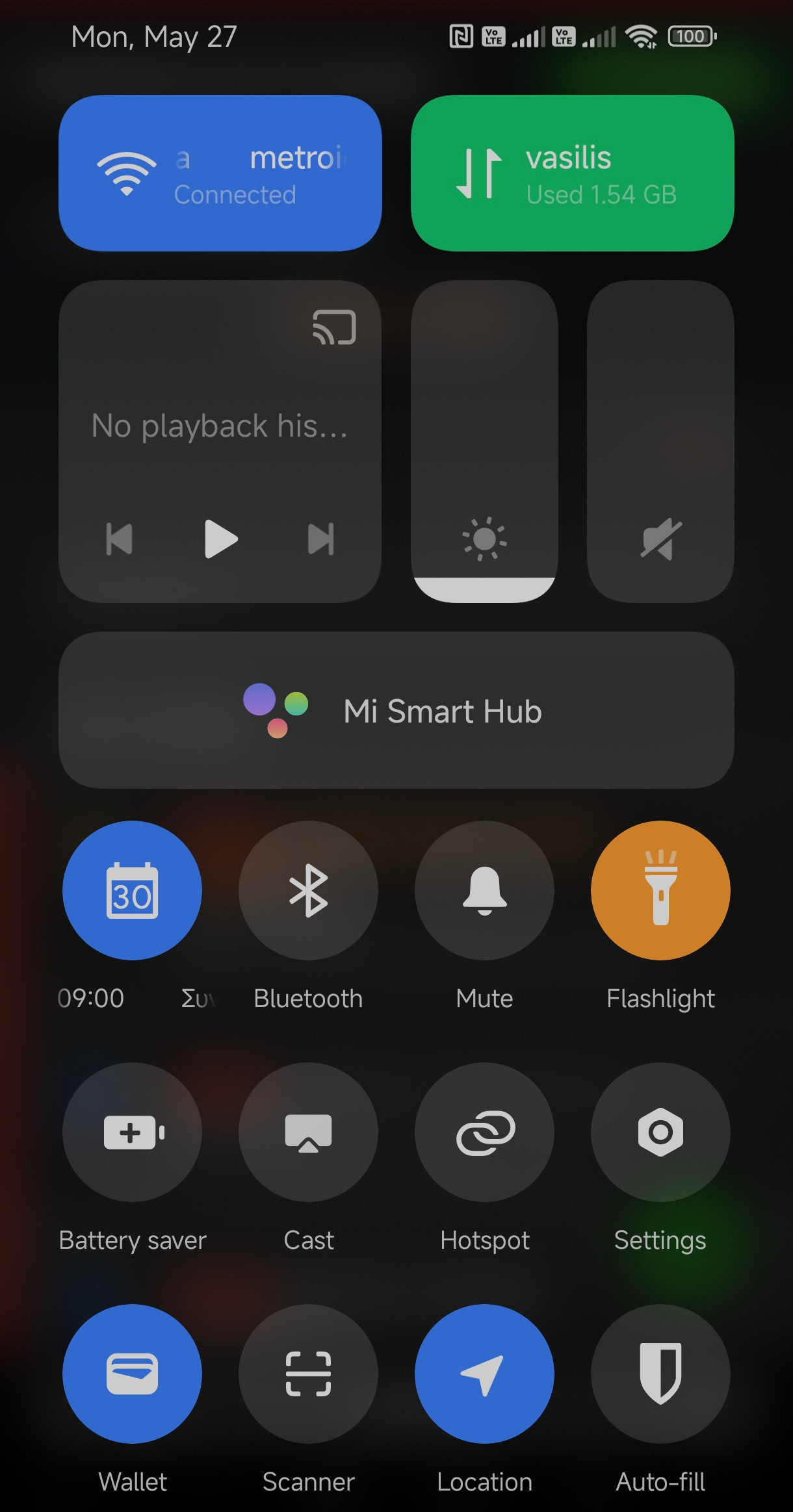Tap the muted volume slider
This screenshot has height=1512, width=793.
[x=660, y=441]
